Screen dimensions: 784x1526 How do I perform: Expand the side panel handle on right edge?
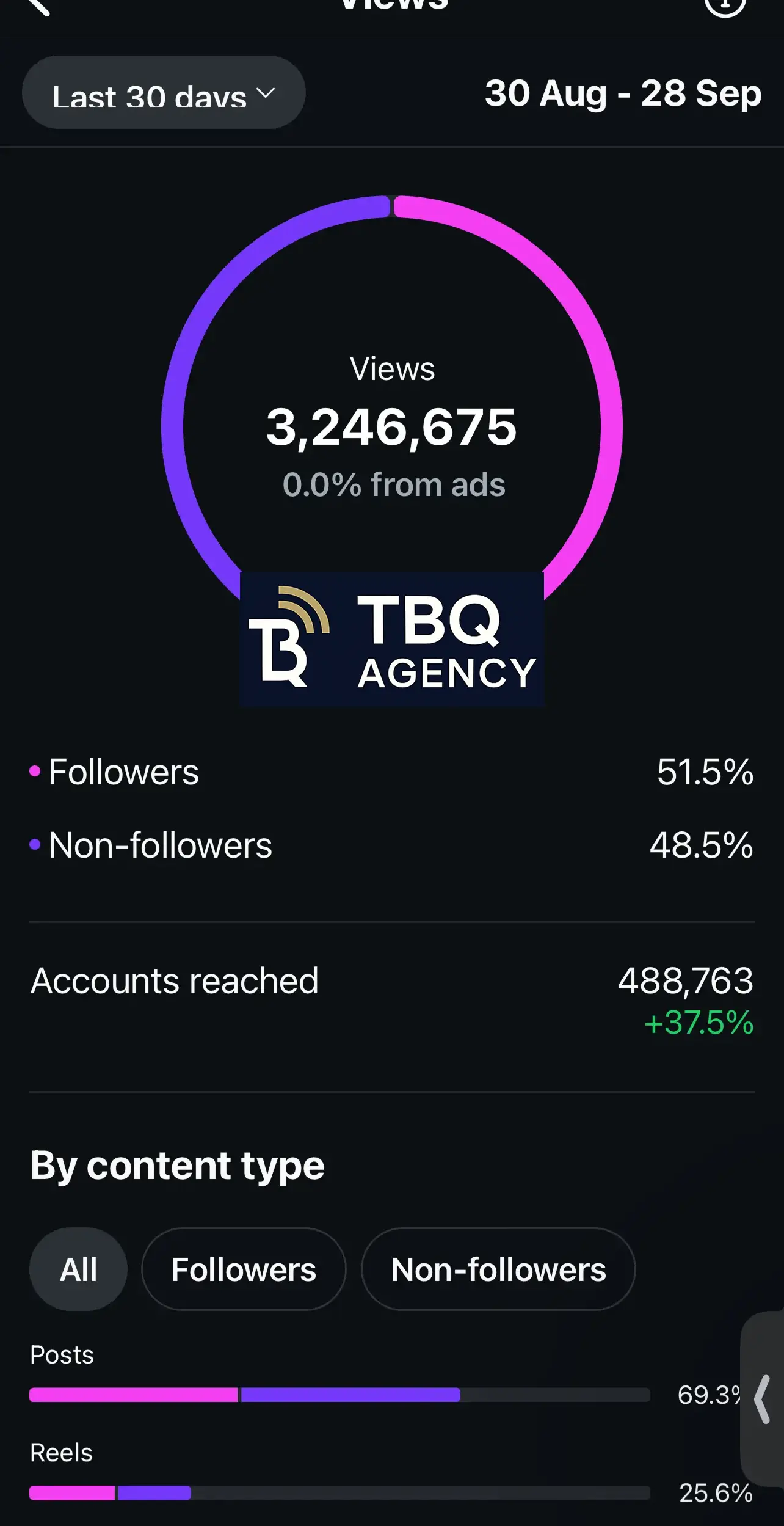(763, 1398)
